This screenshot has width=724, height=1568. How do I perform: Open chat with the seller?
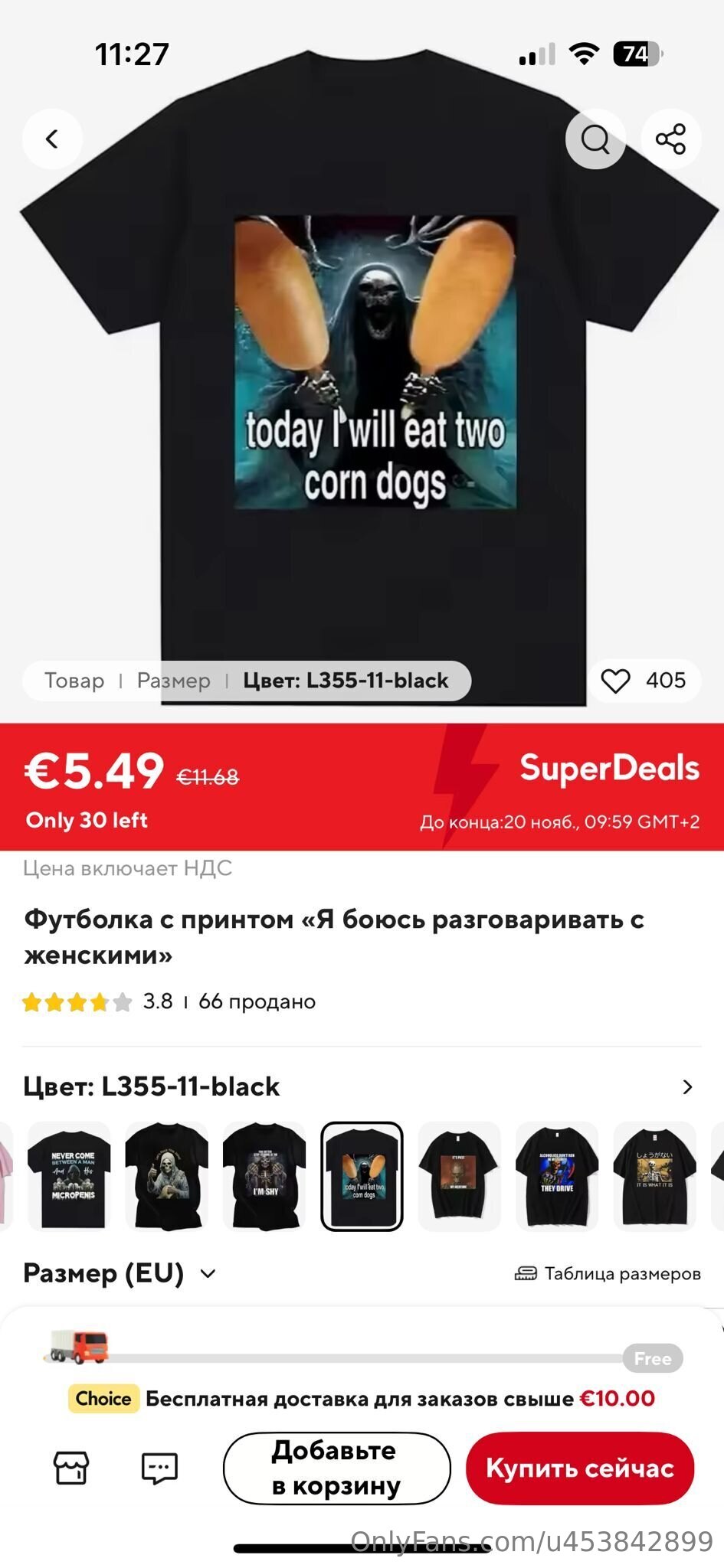(x=159, y=1468)
